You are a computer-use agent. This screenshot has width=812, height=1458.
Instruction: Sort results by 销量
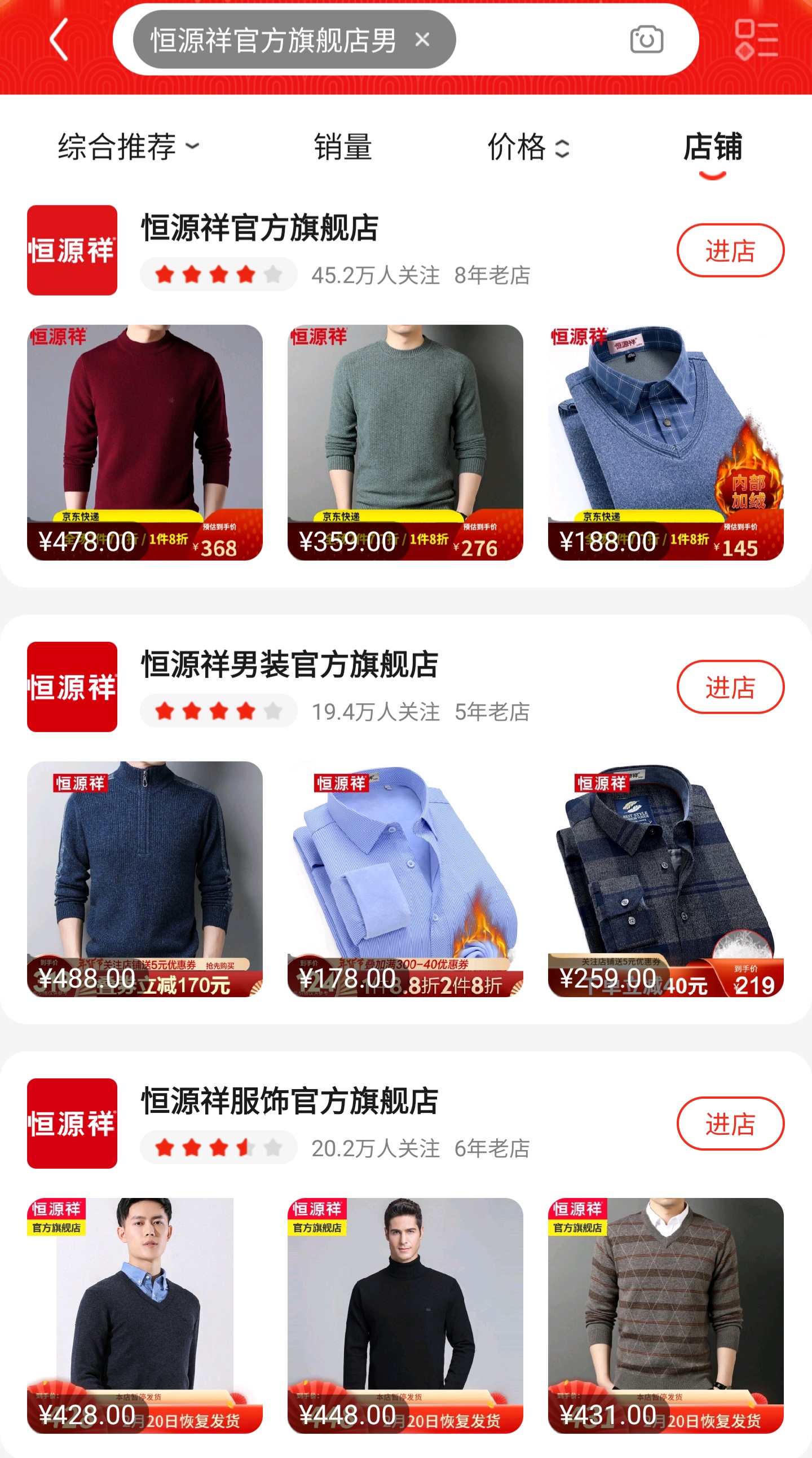[x=343, y=147]
